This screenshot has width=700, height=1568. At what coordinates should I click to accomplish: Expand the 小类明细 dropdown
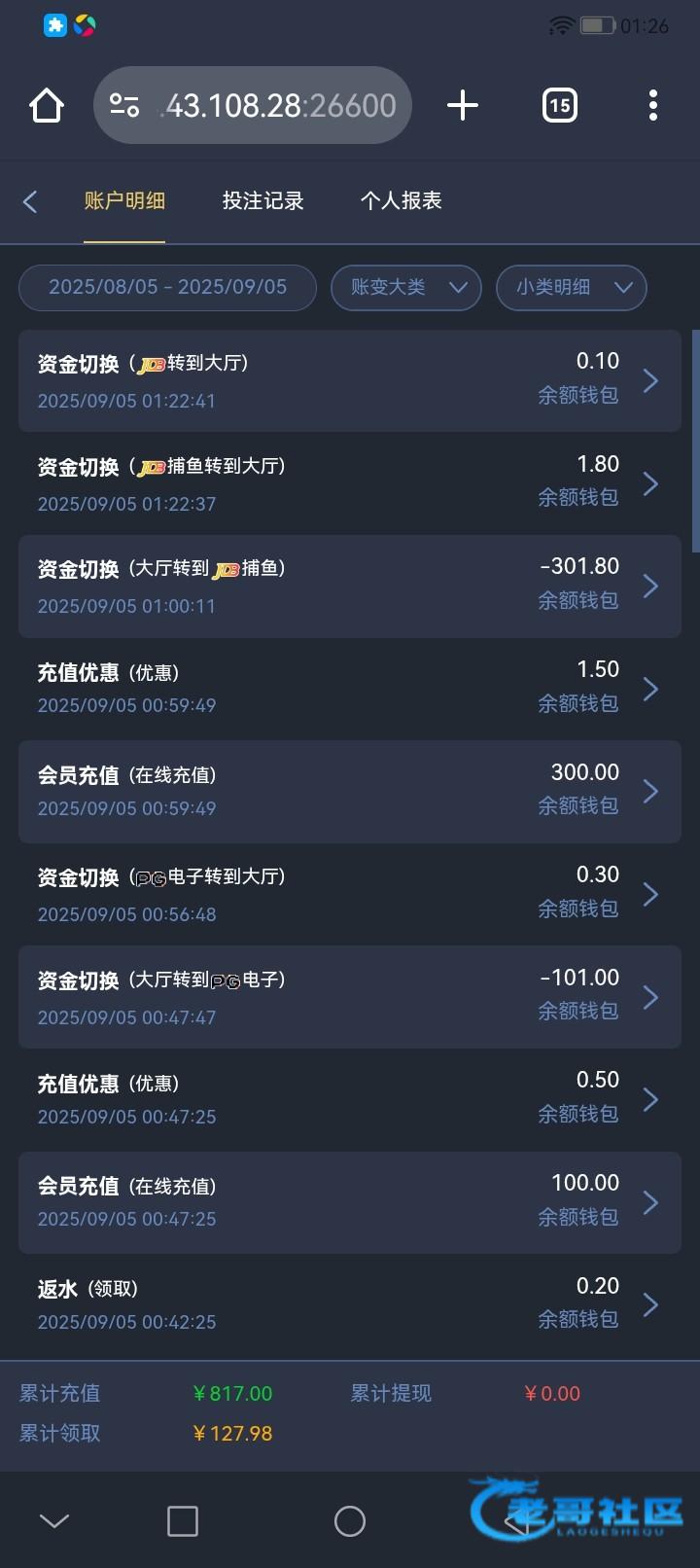[572, 287]
